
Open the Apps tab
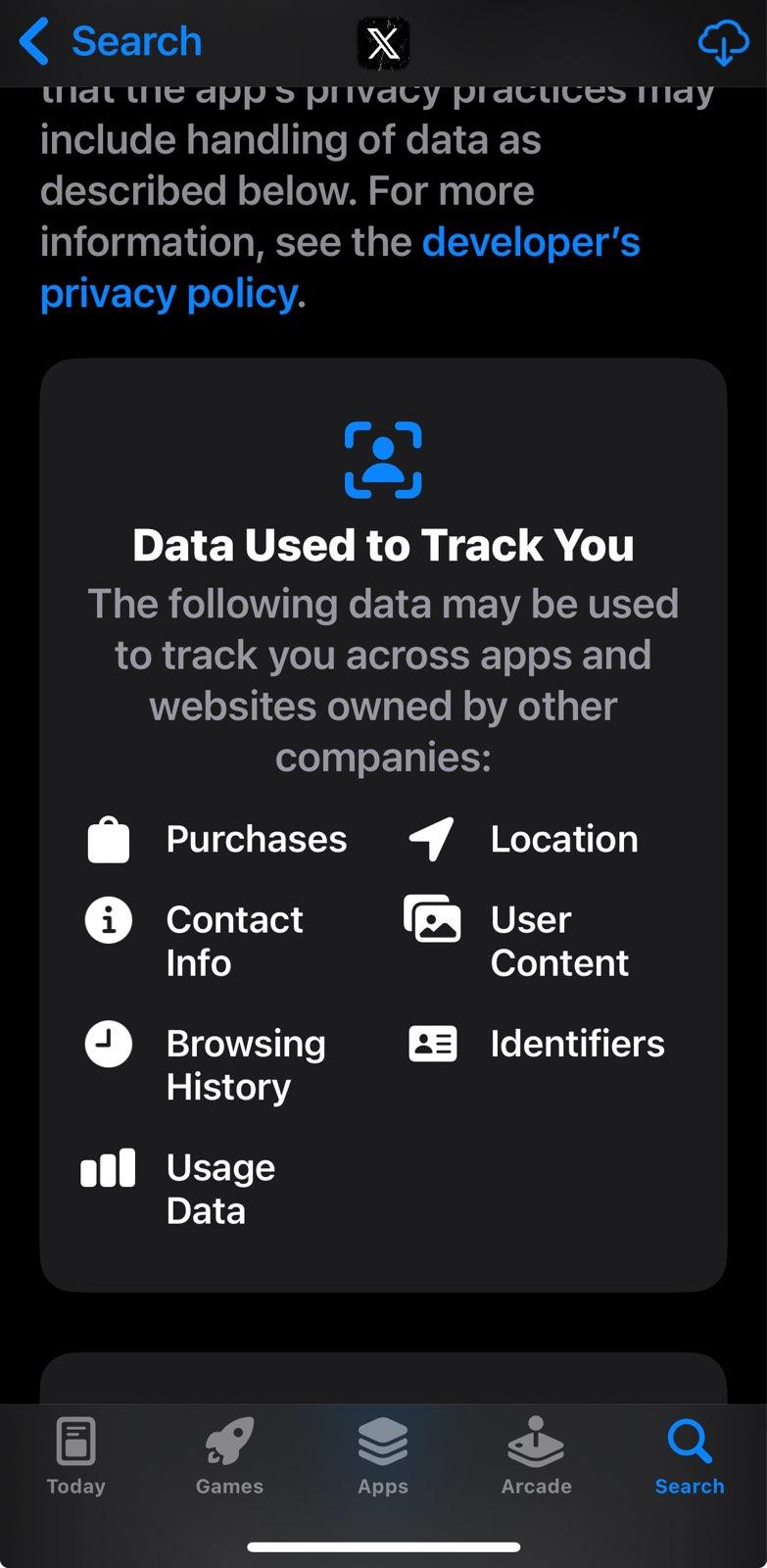click(x=383, y=1455)
